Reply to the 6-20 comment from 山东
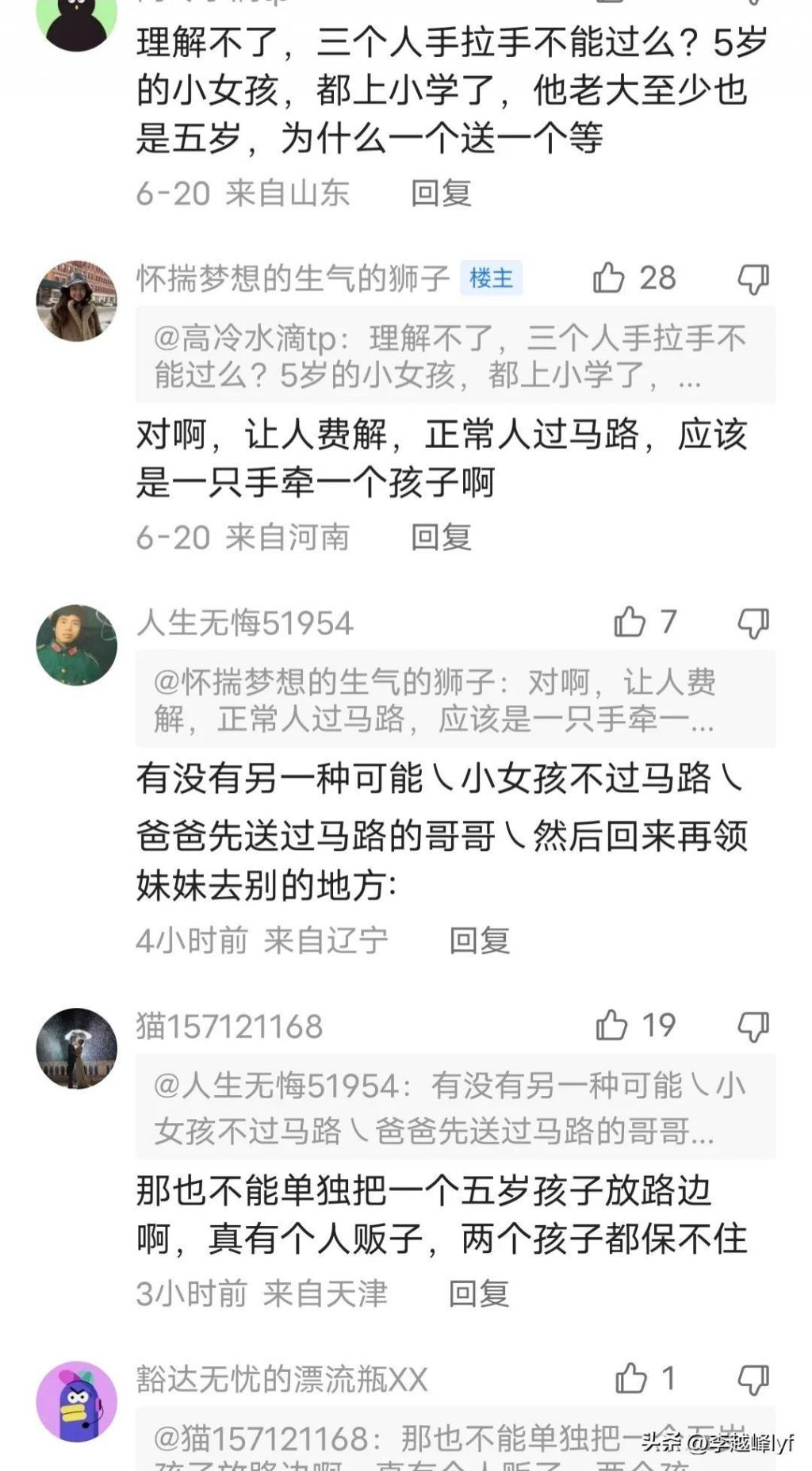Image resolution: width=812 pixels, height=1471 pixels. (x=441, y=193)
